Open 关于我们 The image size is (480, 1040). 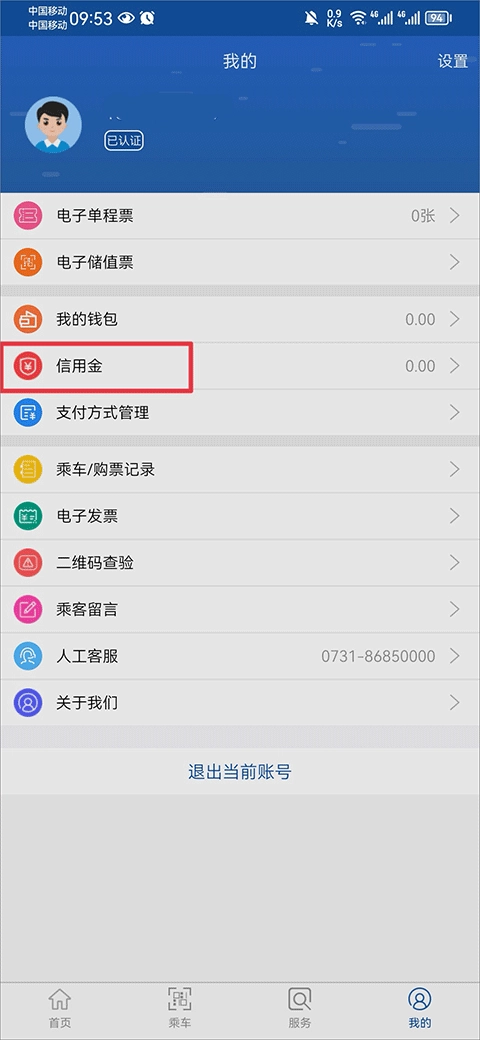[x=240, y=703]
